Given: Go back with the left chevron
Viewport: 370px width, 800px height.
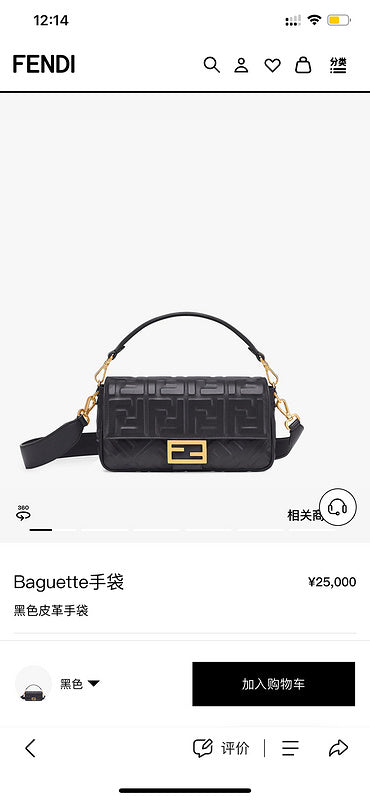Looking at the screenshot, I should coord(30,748).
